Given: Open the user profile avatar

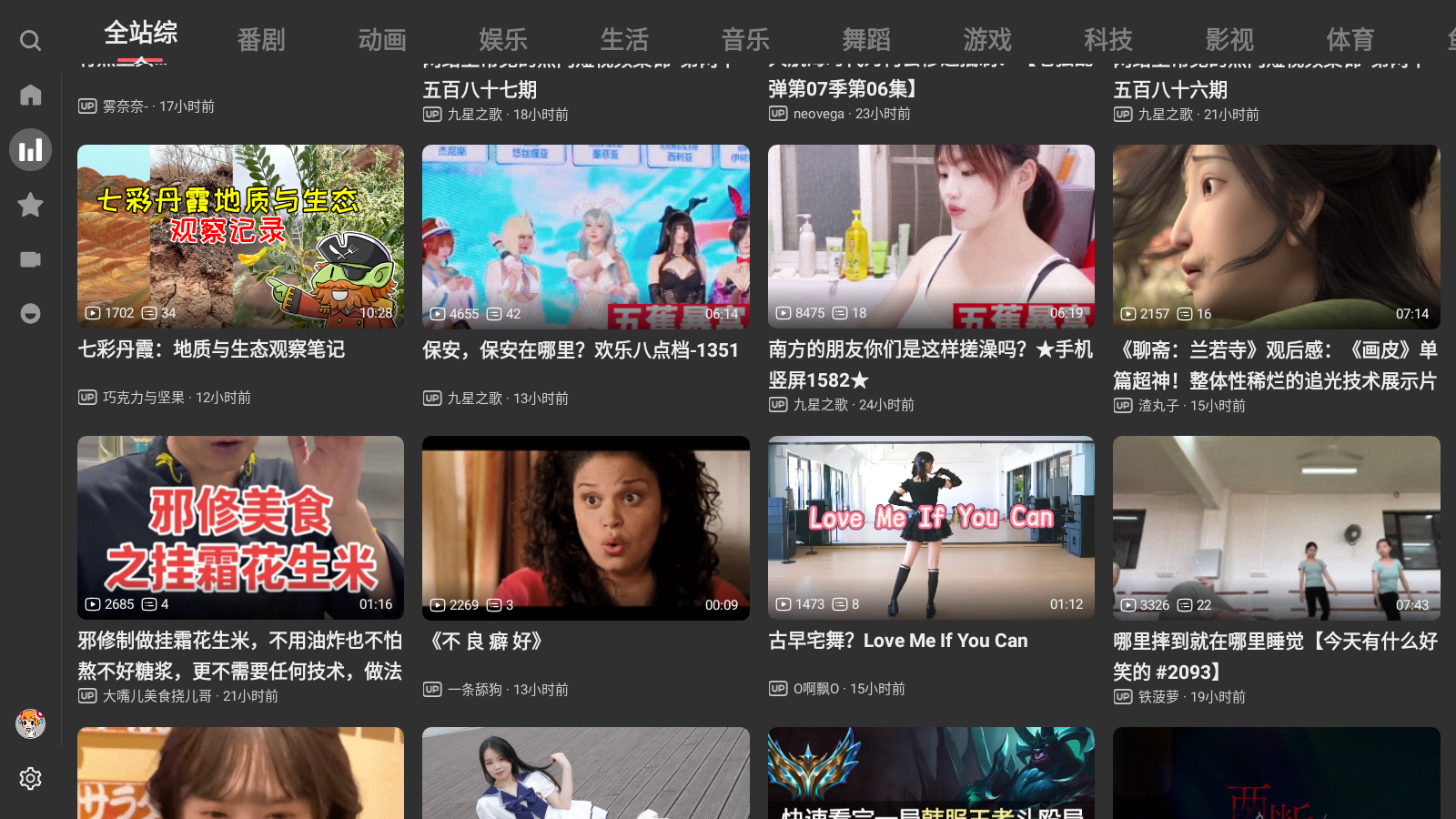Looking at the screenshot, I should [30, 723].
